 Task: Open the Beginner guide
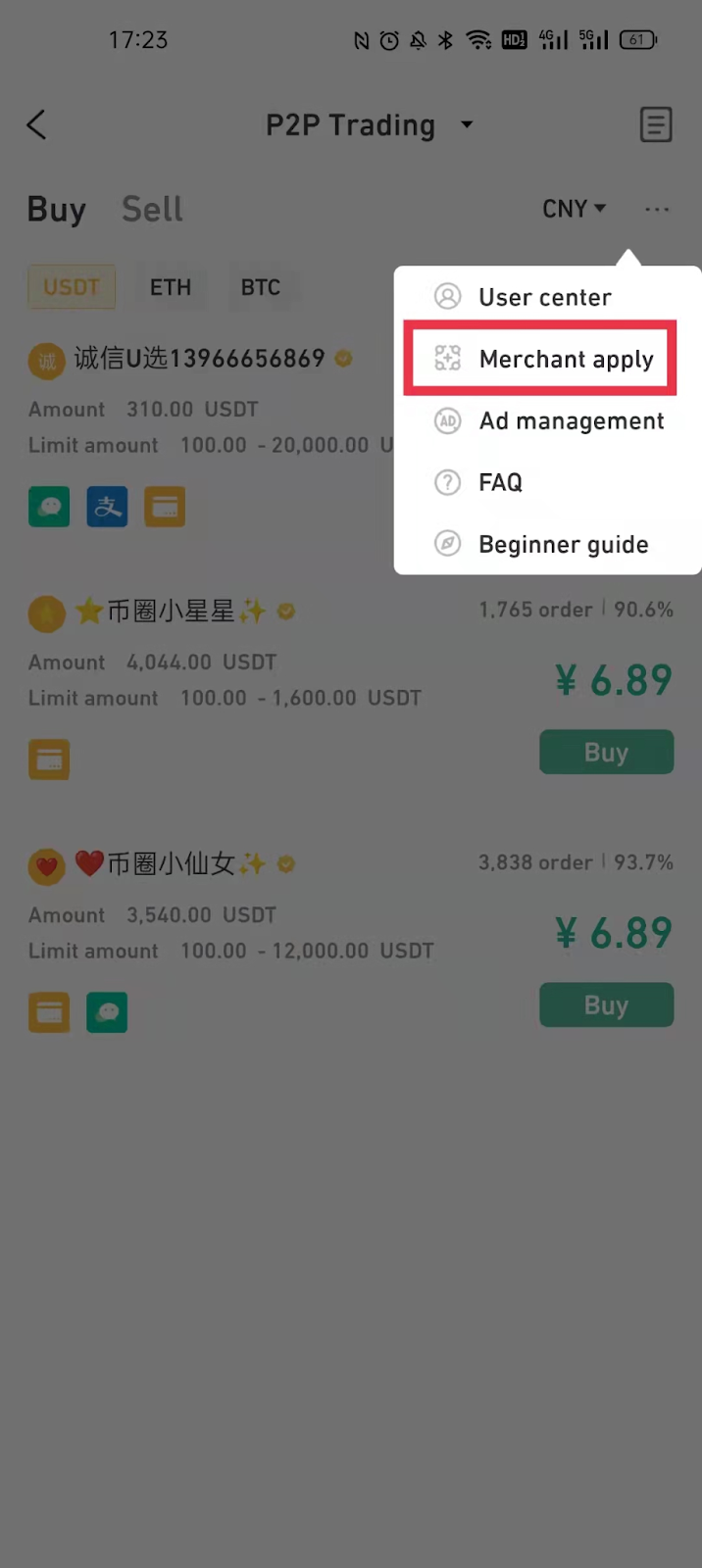[x=563, y=544]
